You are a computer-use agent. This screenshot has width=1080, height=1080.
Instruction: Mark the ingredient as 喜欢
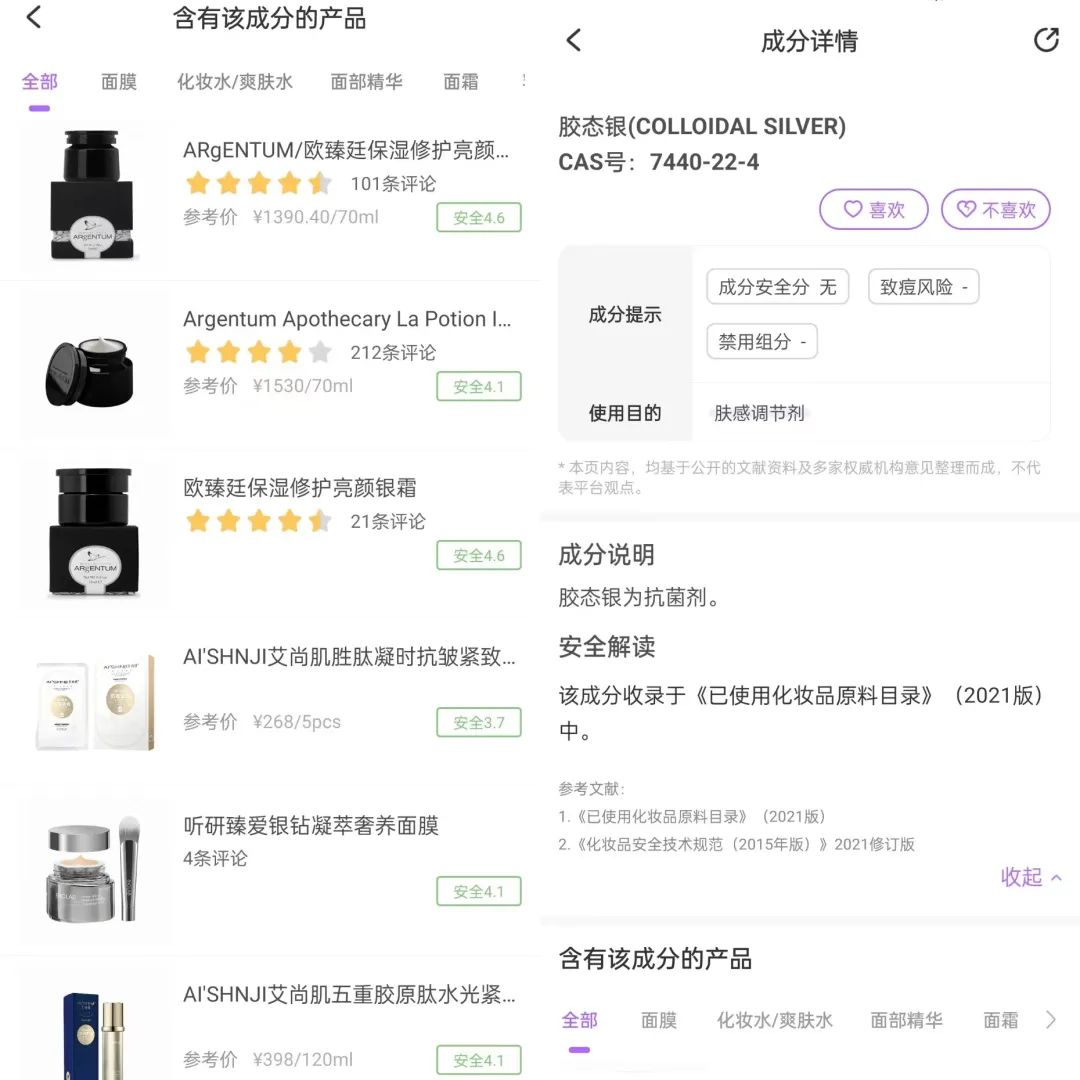(874, 209)
